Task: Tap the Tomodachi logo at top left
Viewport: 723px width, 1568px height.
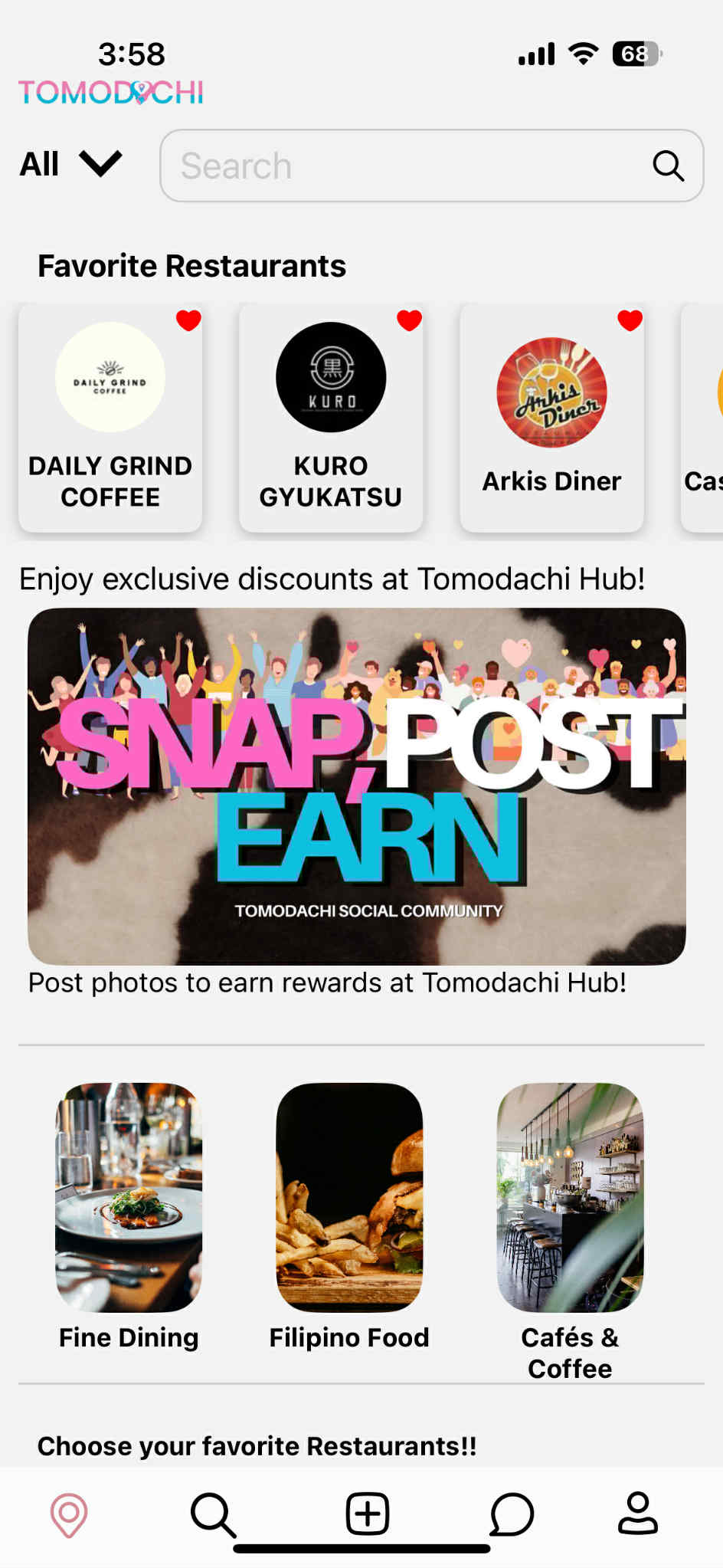Action: click(x=110, y=92)
